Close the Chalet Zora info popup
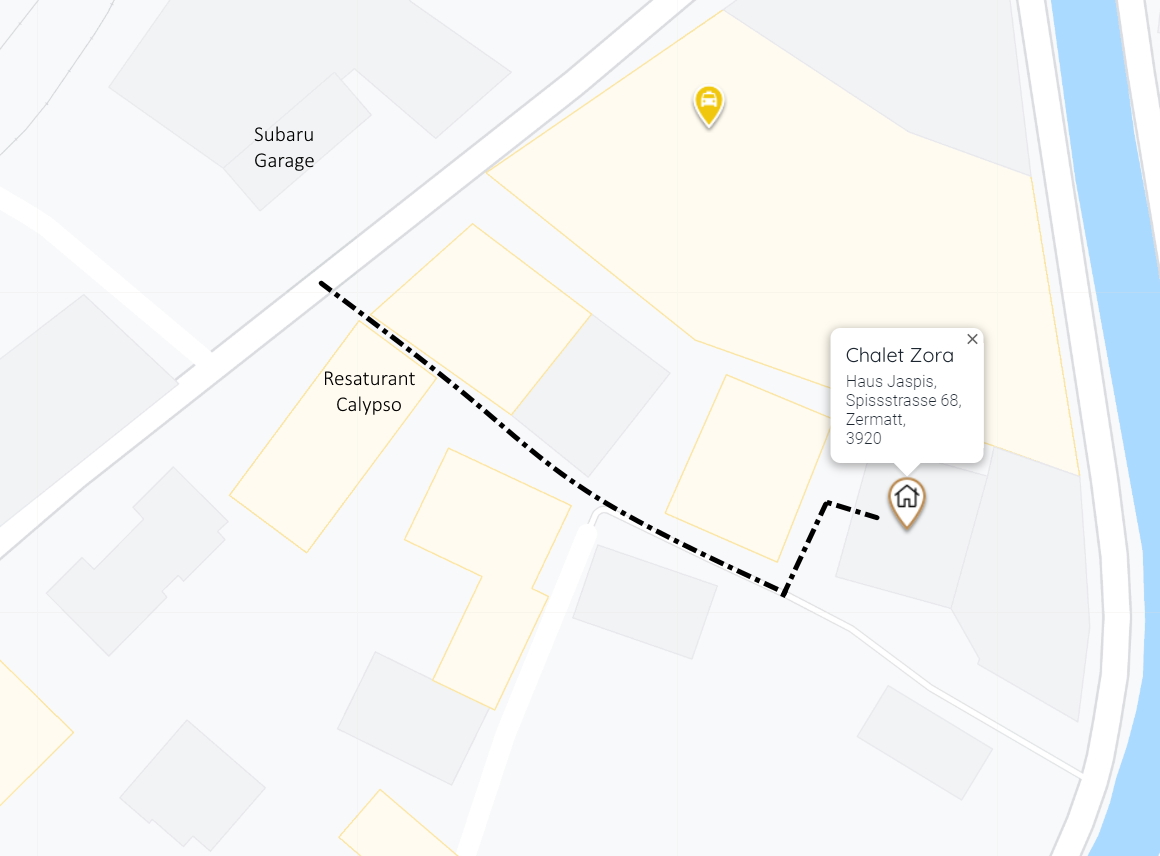 point(972,339)
